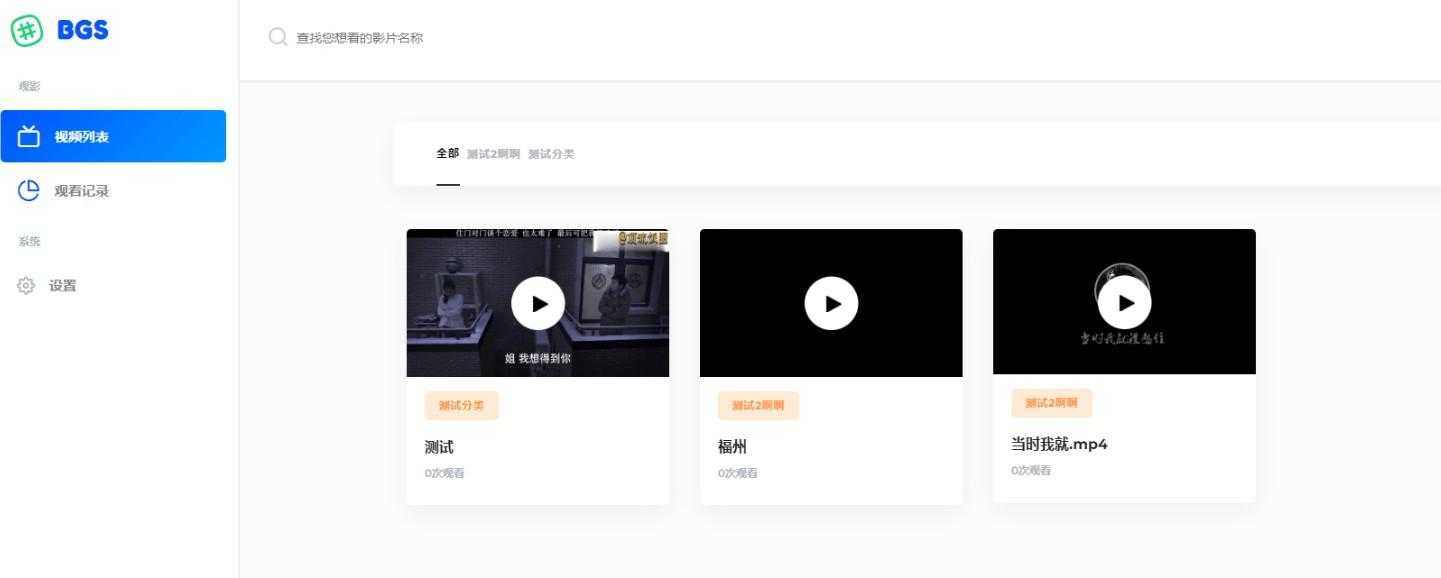Switch to the 测试2啊啊 category tab
Screen dimensions: 1441x578
click(x=493, y=154)
